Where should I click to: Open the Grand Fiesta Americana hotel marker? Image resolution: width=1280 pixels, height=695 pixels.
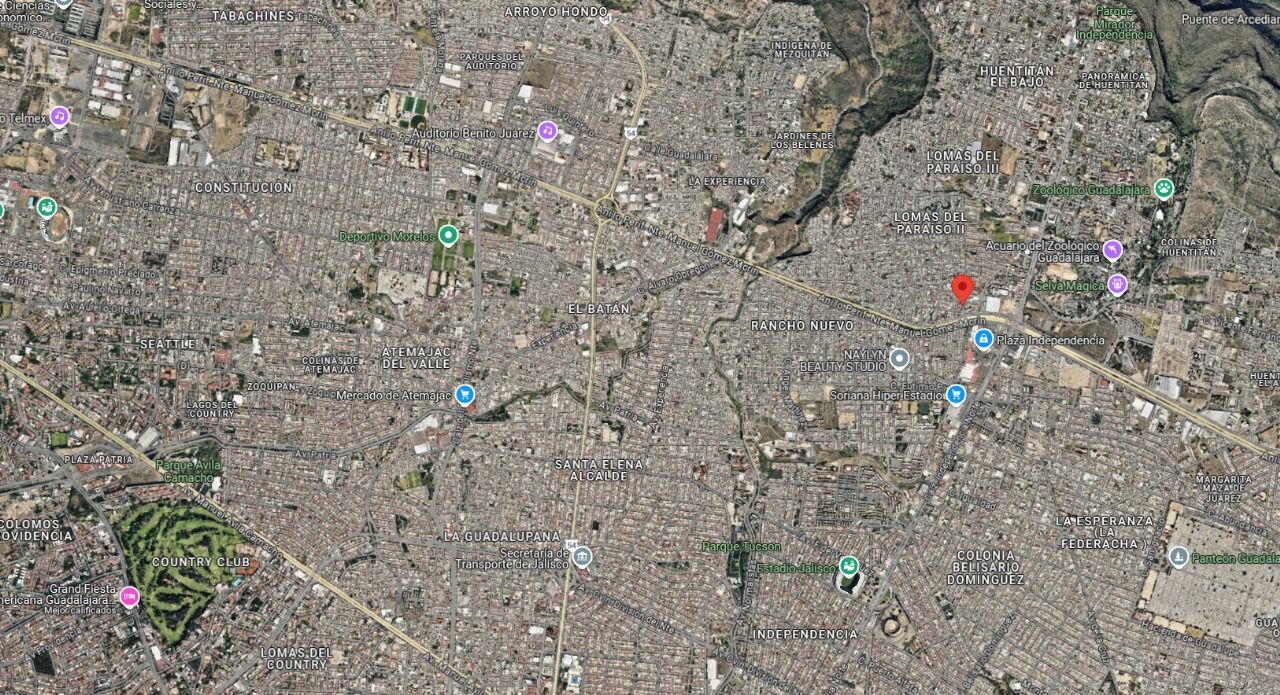tap(129, 597)
